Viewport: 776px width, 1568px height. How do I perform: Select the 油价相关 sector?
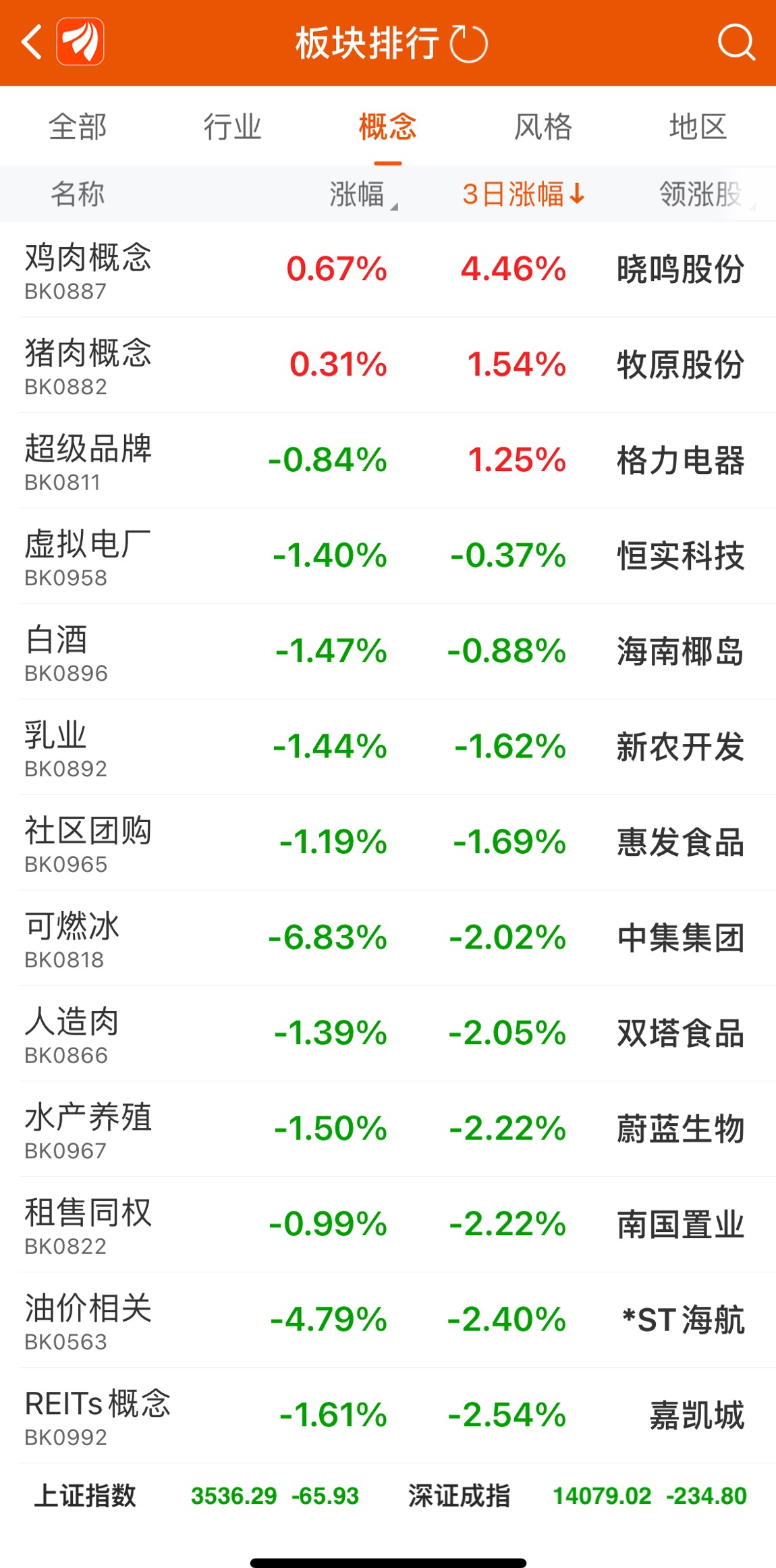[x=88, y=1320]
